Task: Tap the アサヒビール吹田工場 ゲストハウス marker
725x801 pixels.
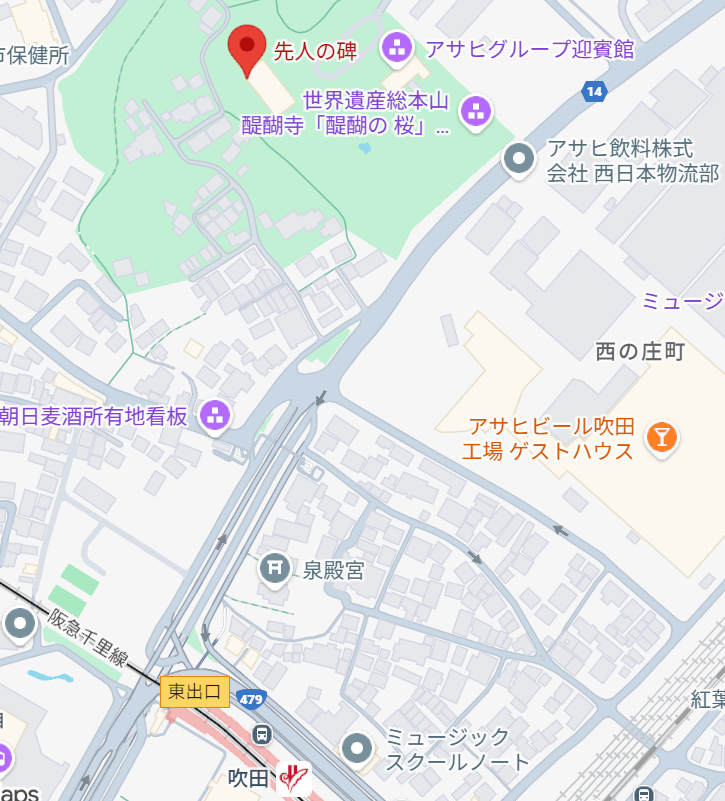Action: (x=660, y=436)
